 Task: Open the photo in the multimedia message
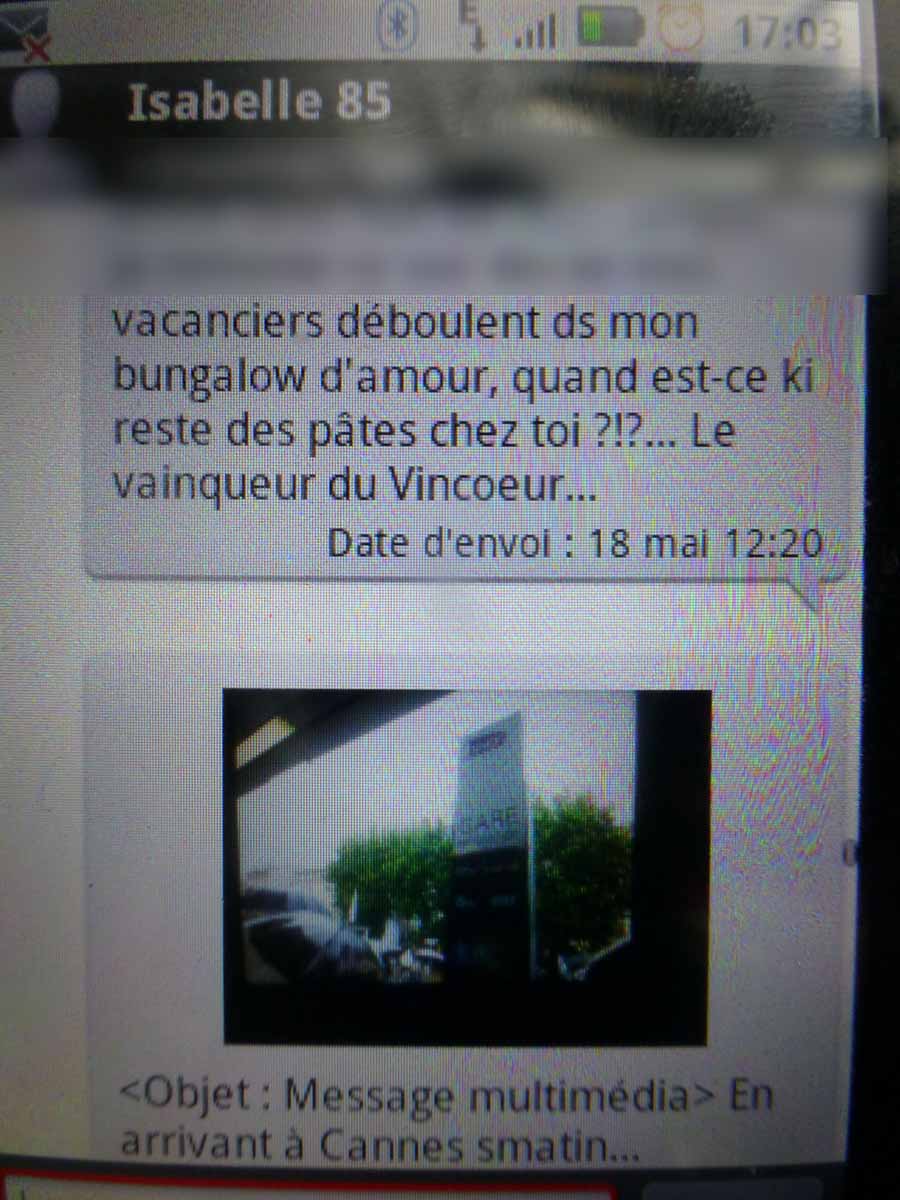(x=466, y=865)
